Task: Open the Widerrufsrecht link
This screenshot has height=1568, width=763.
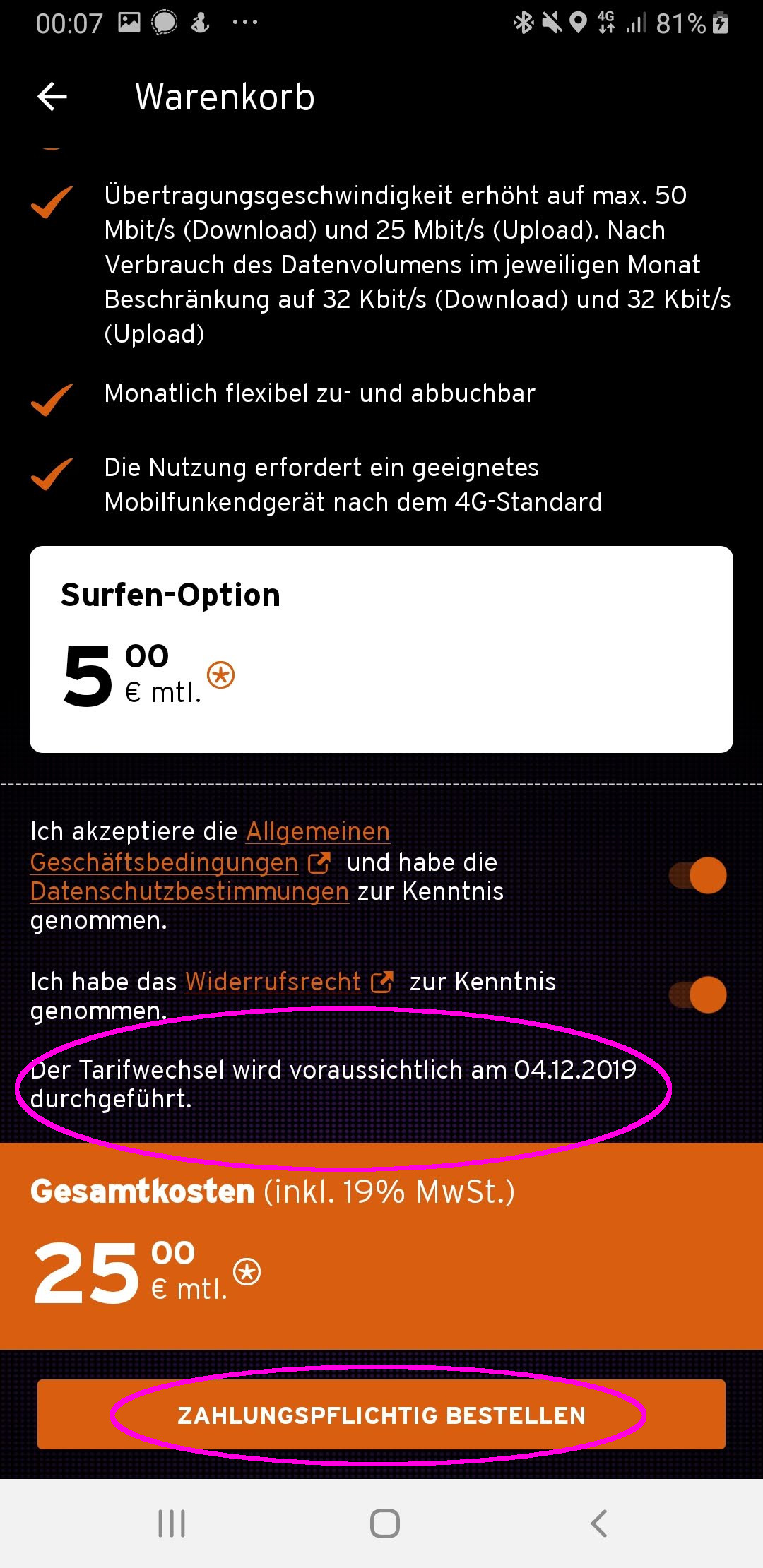Action: coord(273,982)
